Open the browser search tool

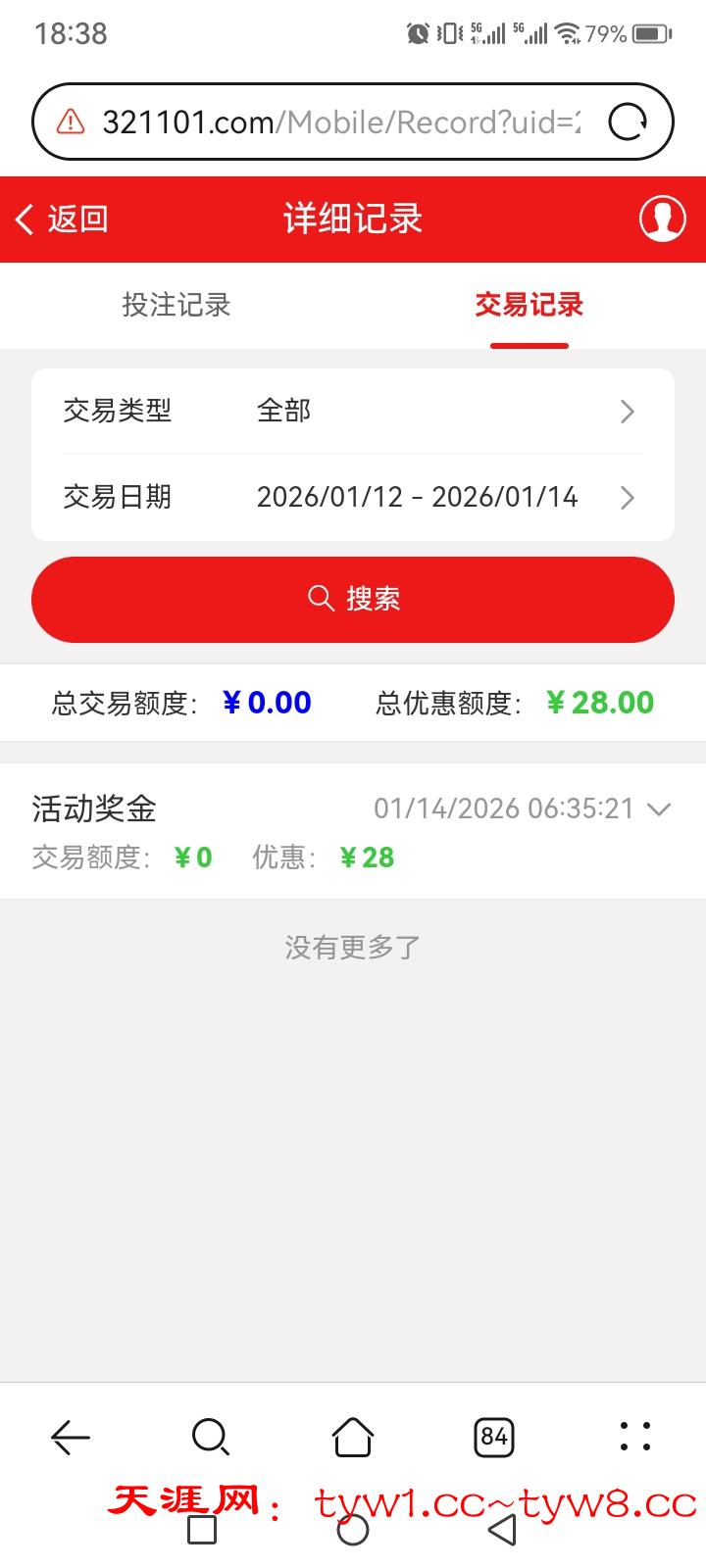[211, 1437]
